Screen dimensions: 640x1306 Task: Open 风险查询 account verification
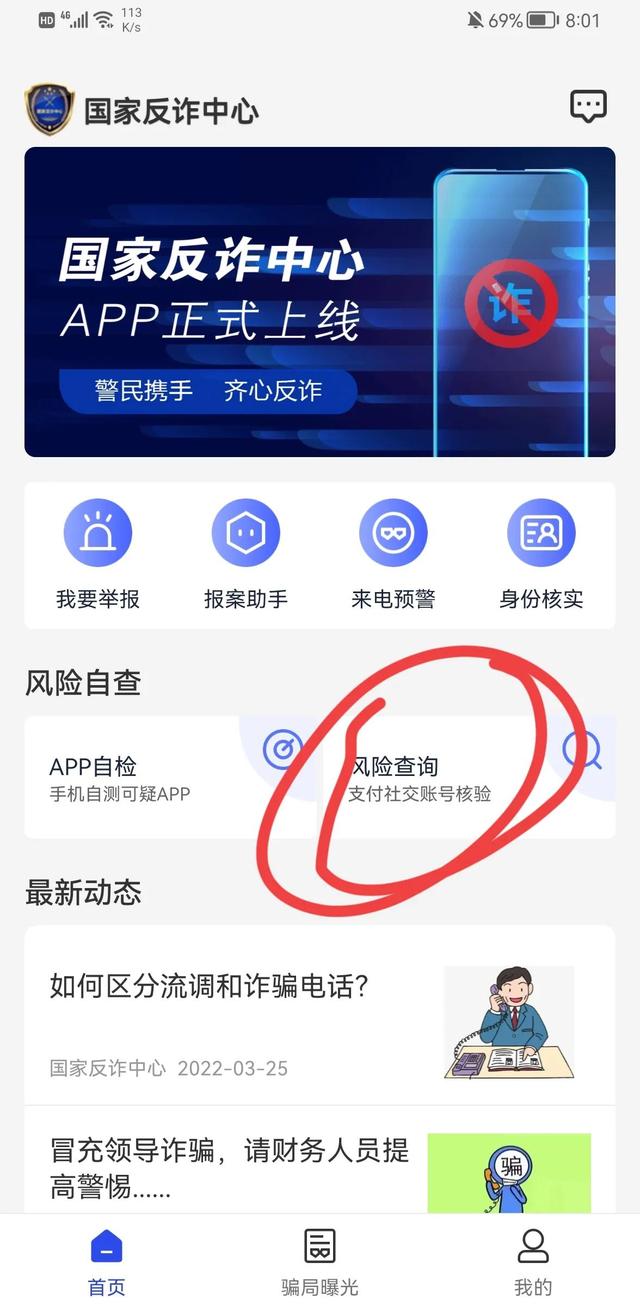pos(466,778)
